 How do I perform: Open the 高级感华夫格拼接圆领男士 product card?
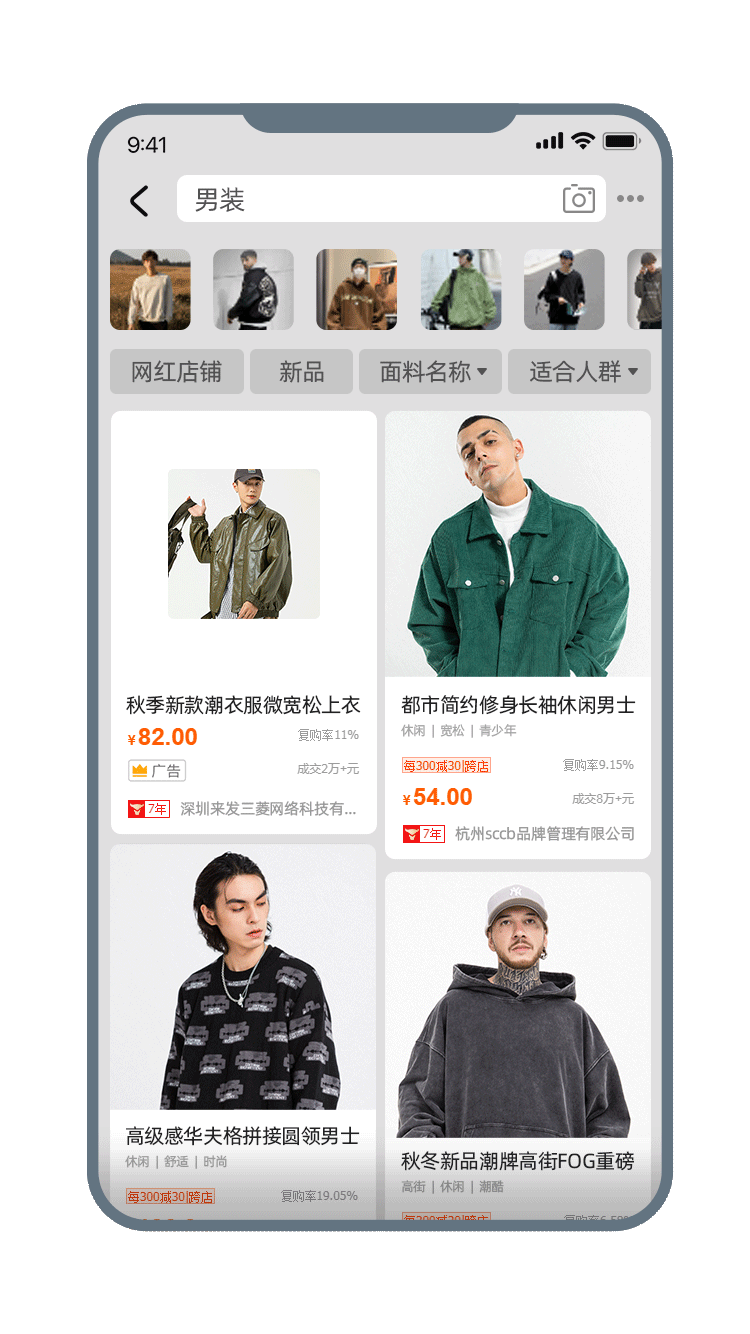coord(243,1030)
